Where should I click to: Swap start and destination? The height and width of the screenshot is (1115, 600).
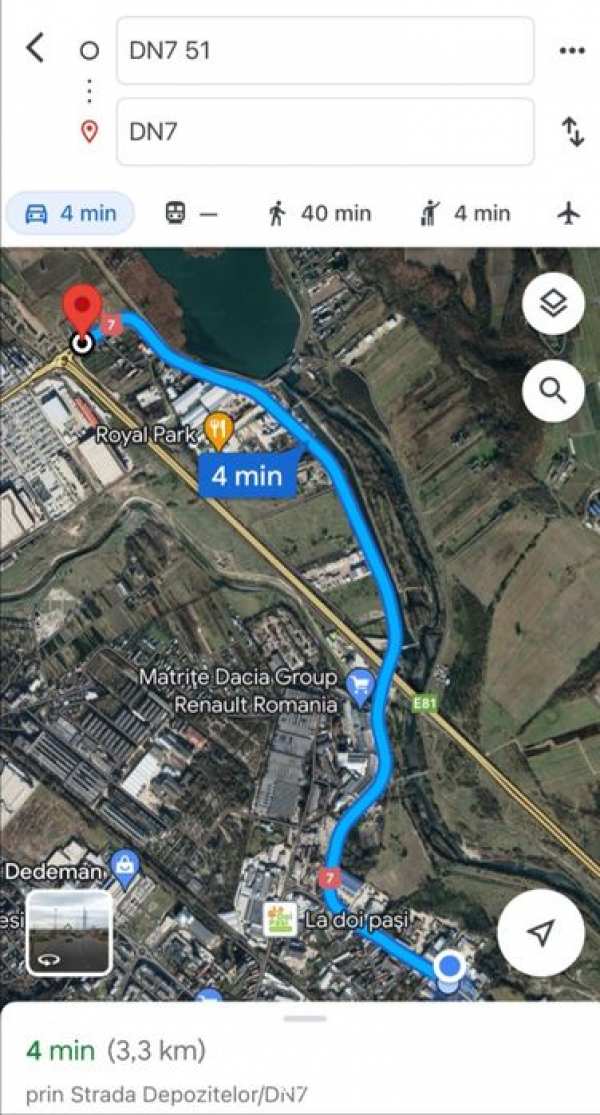573,131
